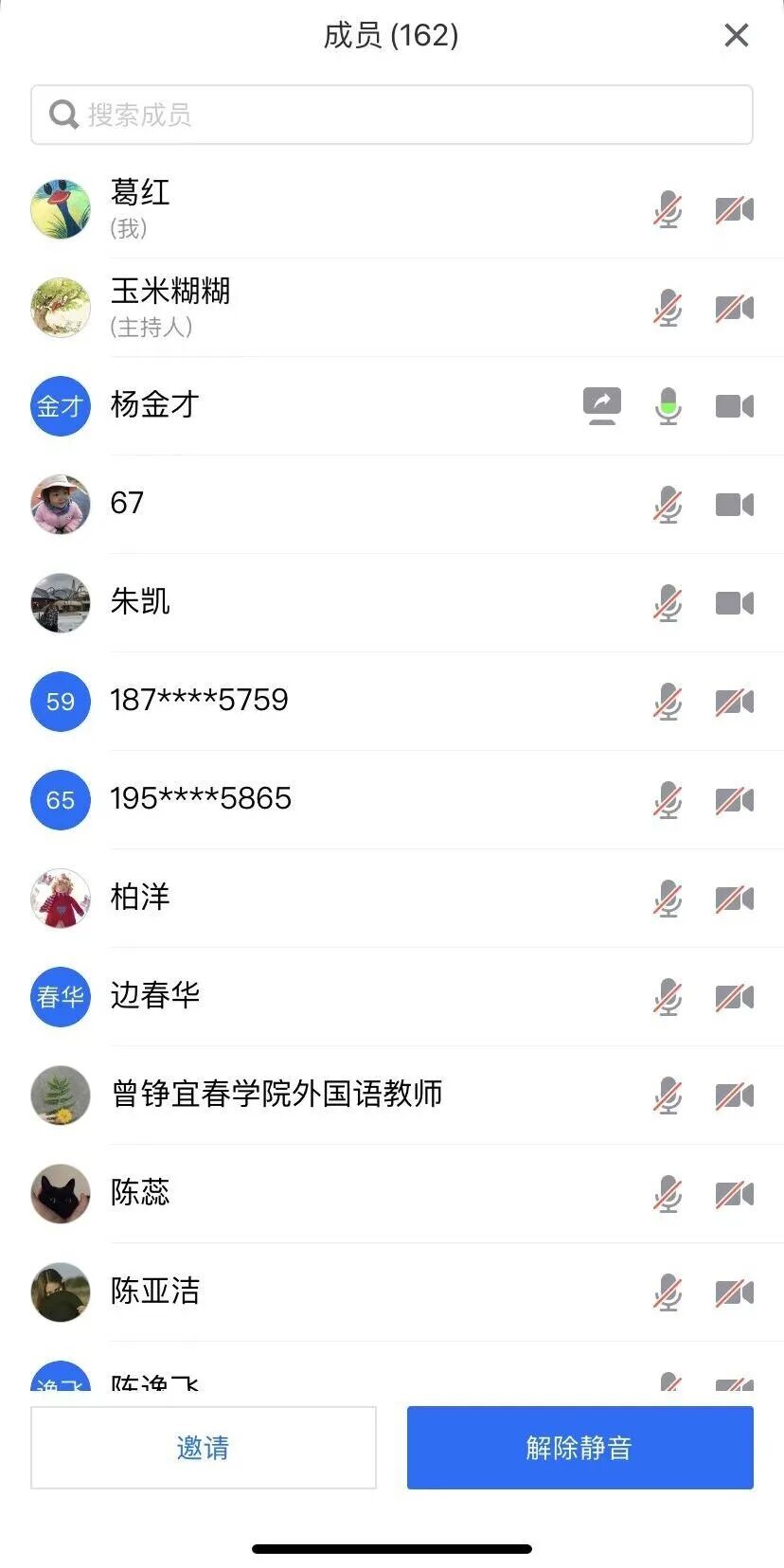
Task: Tap the muted microphone beside 195****5865
Action: 668,800
